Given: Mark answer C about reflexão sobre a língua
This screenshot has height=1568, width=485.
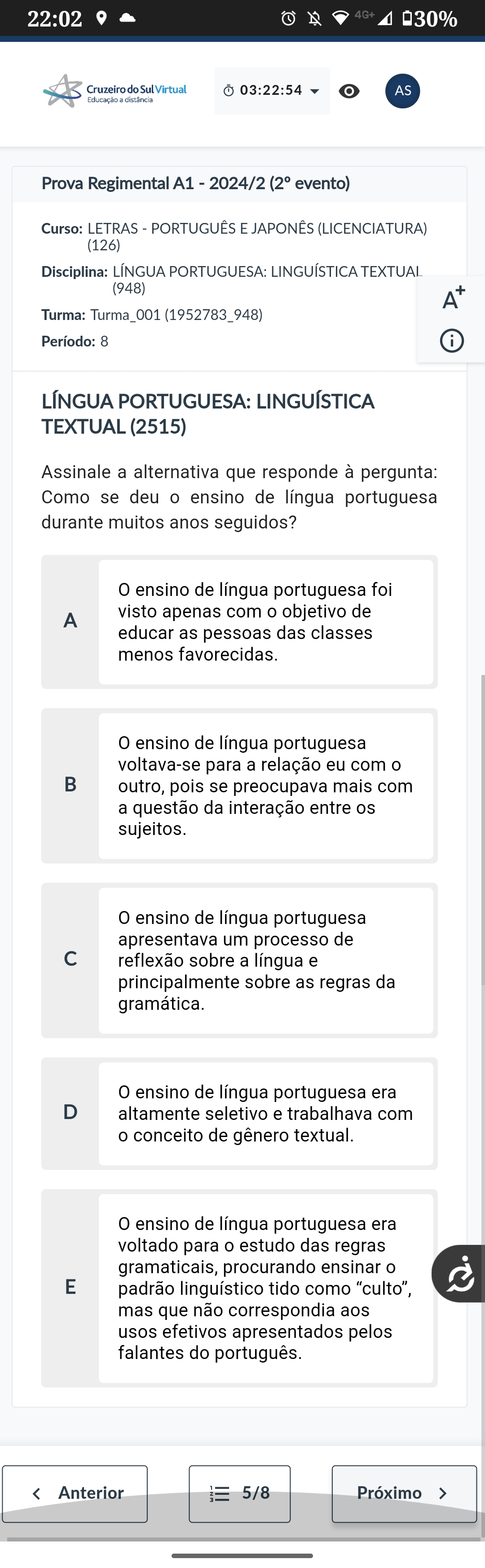Looking at the screenshot, I should 239,960.
